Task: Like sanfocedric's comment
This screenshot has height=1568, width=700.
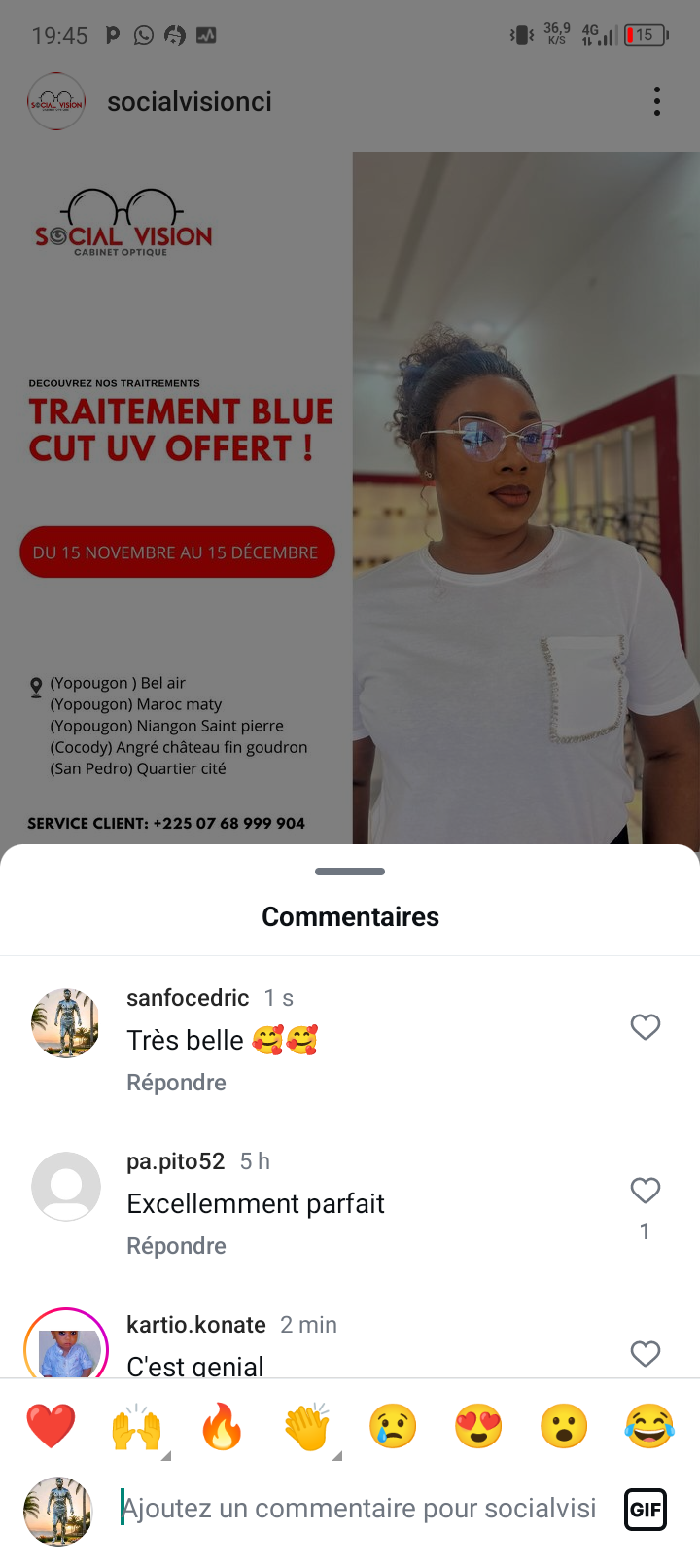Action: pyautogui.click(x=646, y=1027)
